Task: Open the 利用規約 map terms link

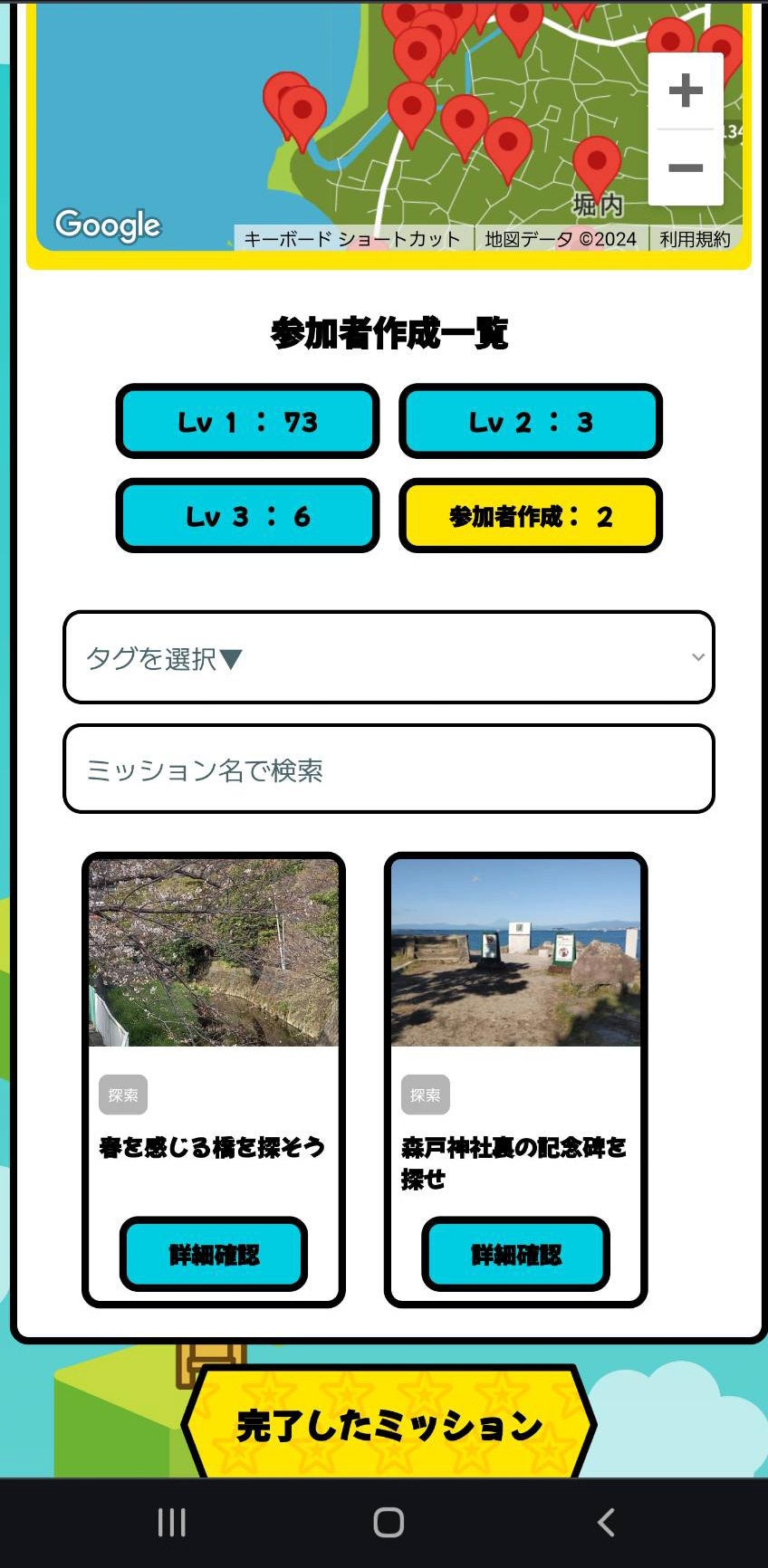Action: (695, 239)
